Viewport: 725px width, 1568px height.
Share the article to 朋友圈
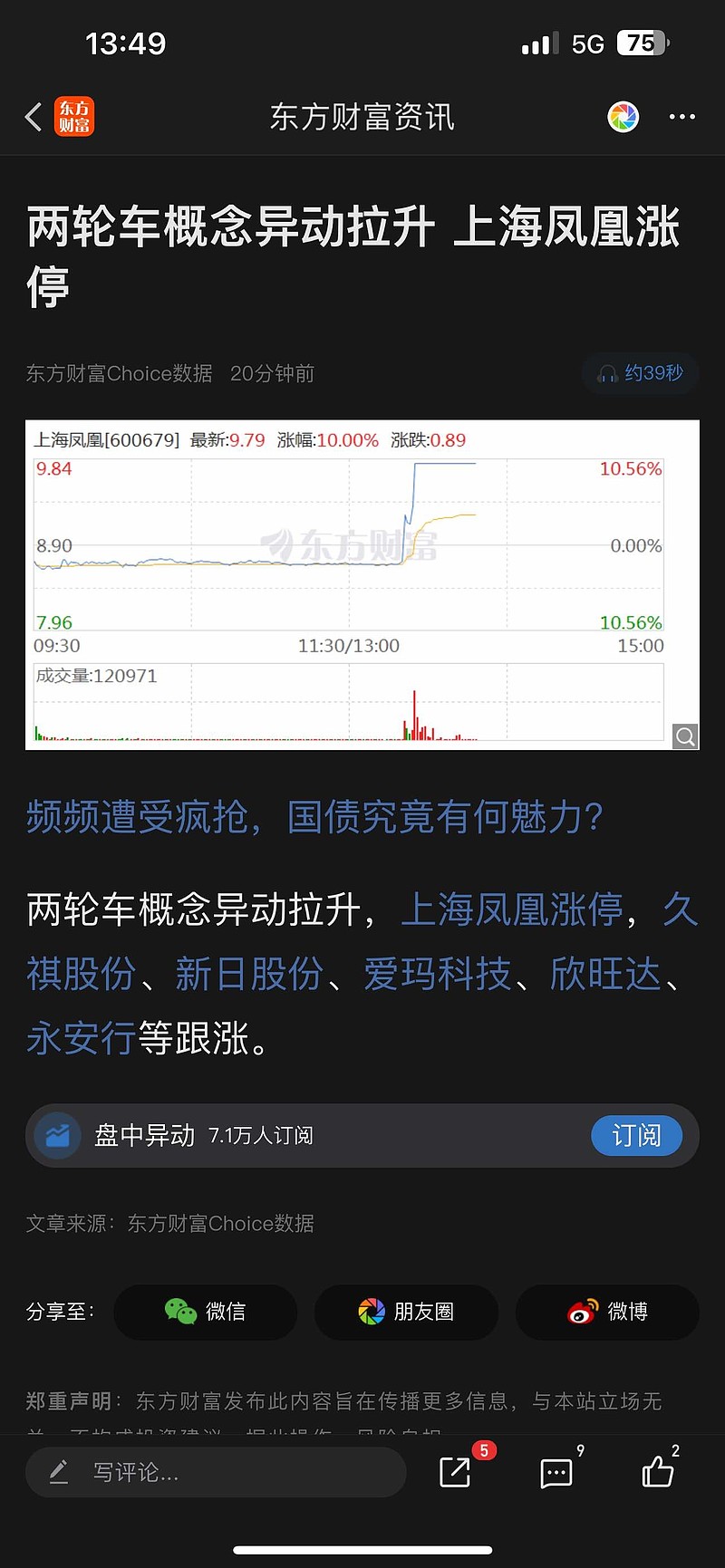coord(406,1312)
